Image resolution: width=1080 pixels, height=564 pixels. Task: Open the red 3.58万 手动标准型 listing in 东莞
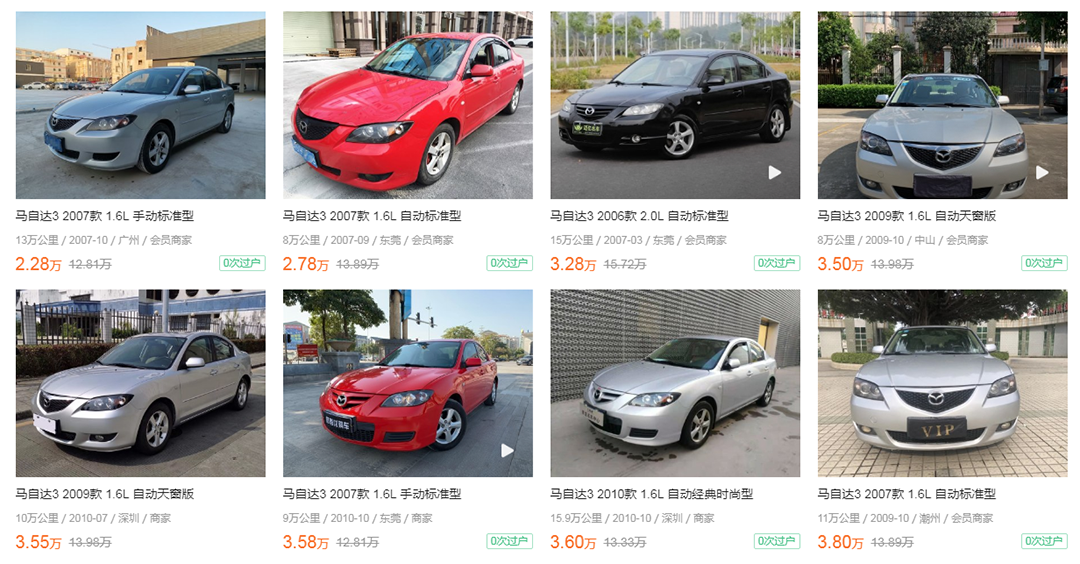pos(407,383)
